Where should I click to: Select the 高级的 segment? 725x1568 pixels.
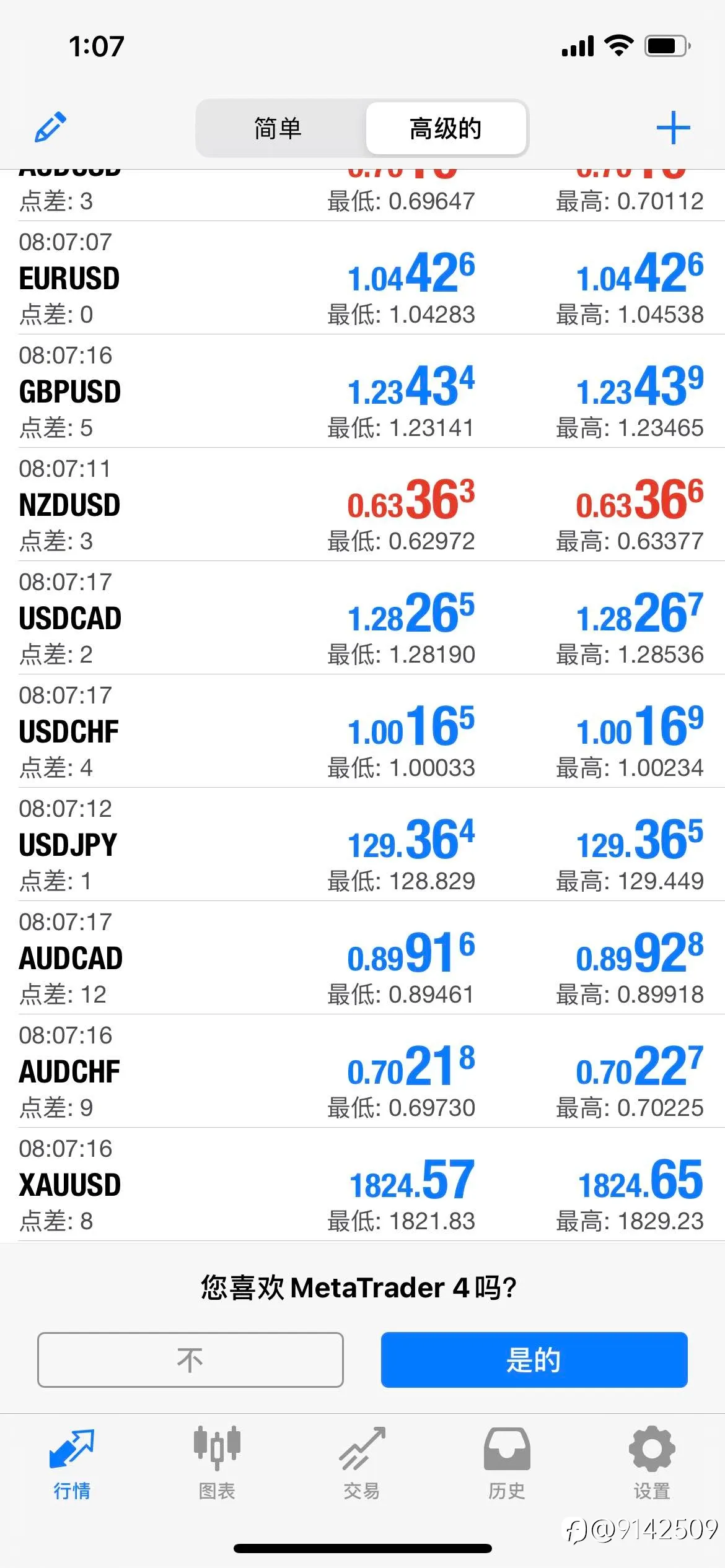(446, 128)
